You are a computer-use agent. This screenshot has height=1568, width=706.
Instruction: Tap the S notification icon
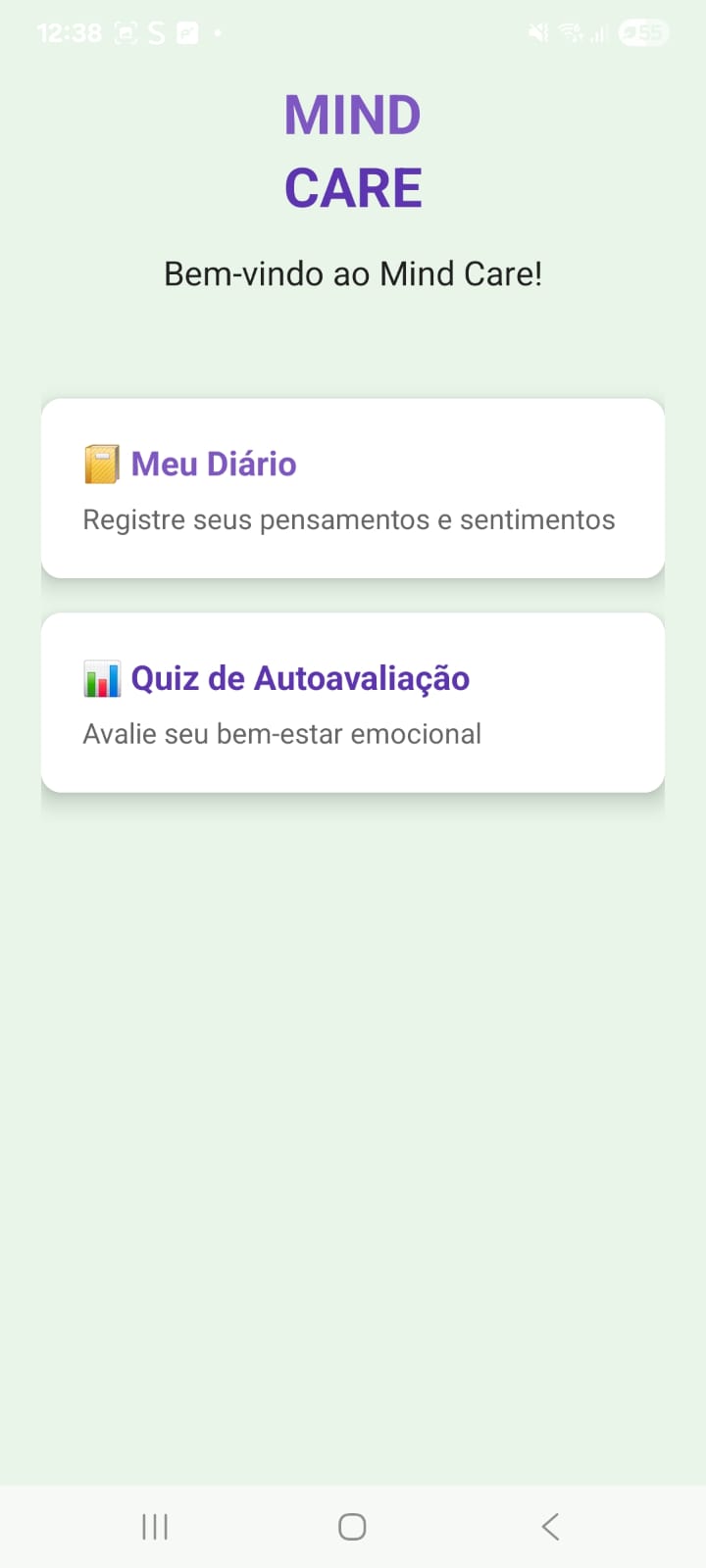(159, 32)
